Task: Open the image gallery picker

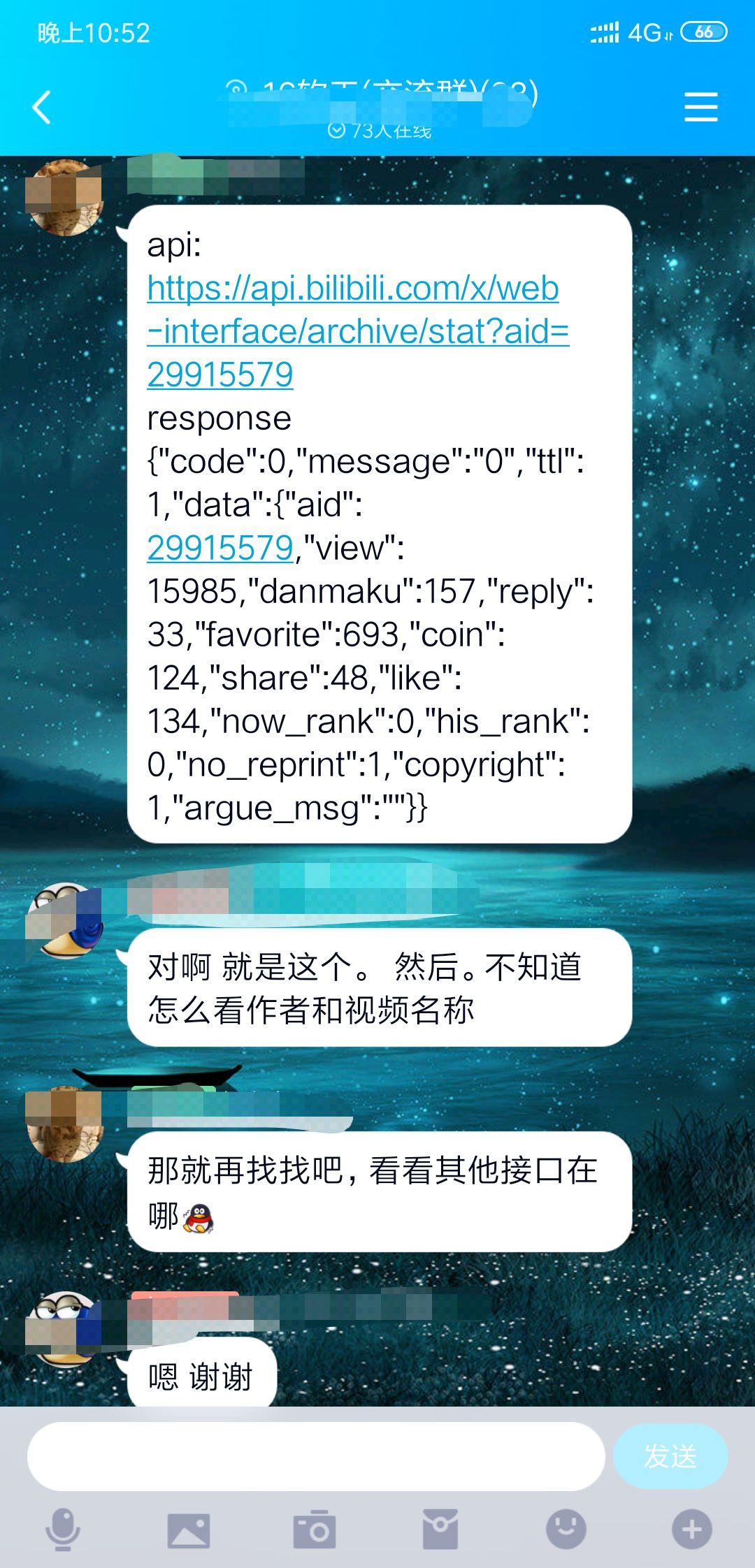Action: click(x=189, y=1530)
